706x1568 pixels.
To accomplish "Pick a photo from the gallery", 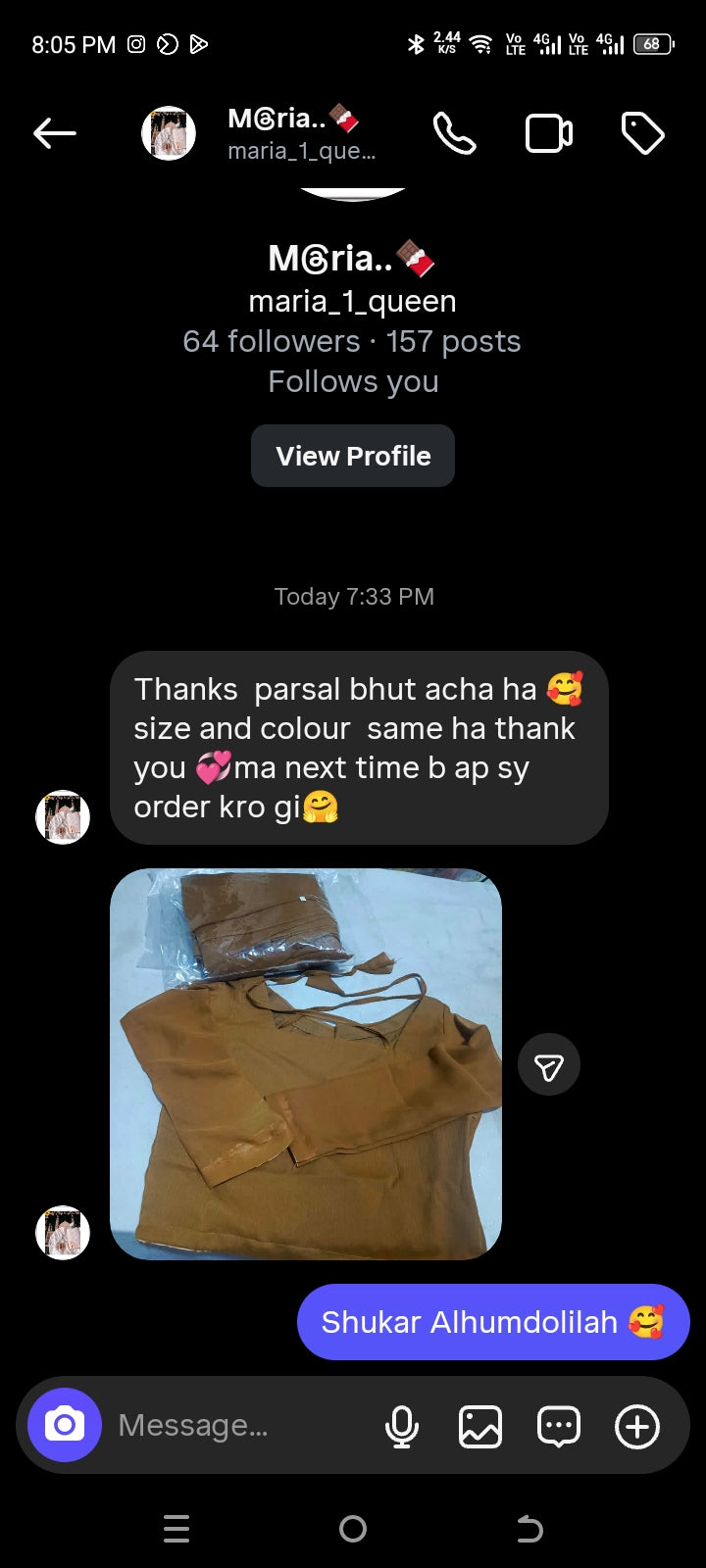I will point(480,1426).
